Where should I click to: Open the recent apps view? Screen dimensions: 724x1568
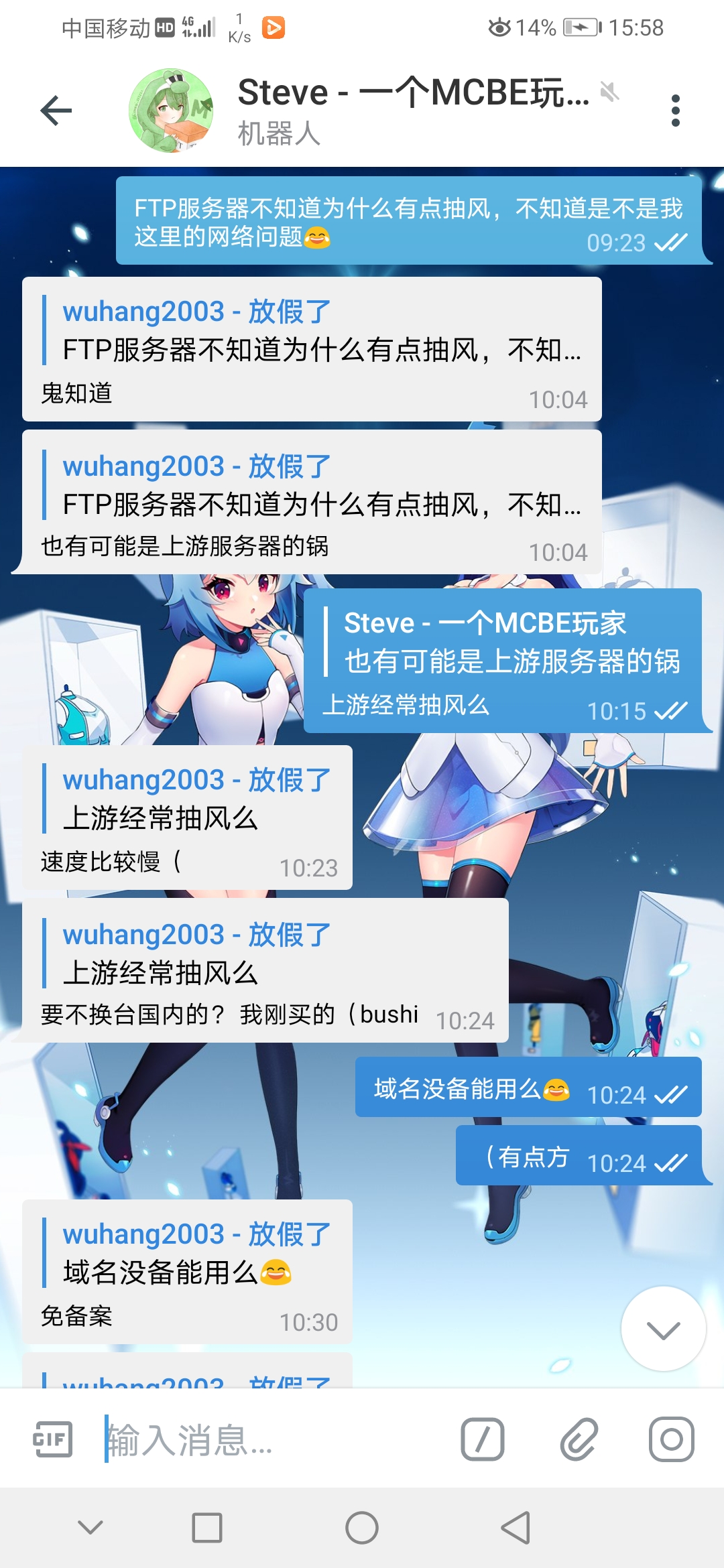pos(207,1528)
